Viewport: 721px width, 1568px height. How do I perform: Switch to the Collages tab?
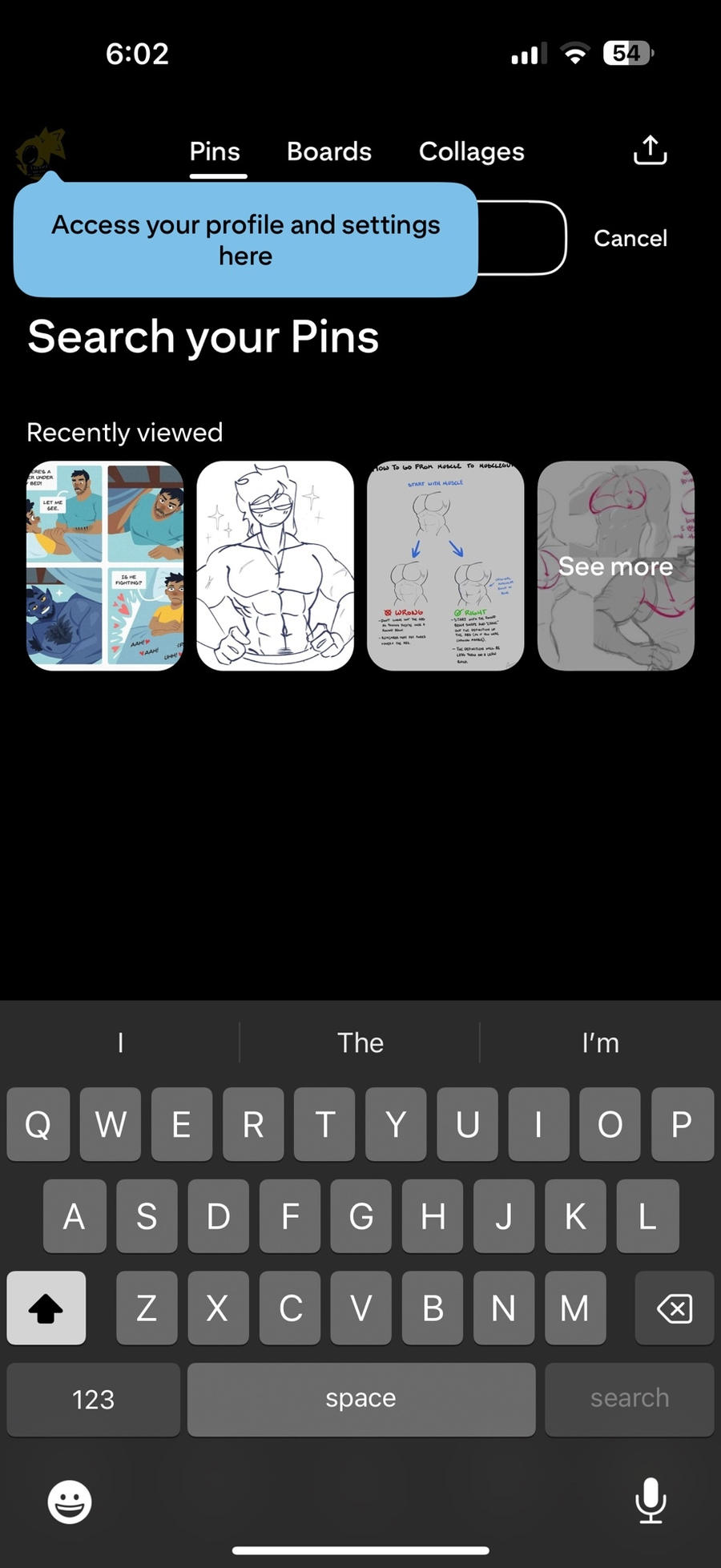(x=471, y=151)
